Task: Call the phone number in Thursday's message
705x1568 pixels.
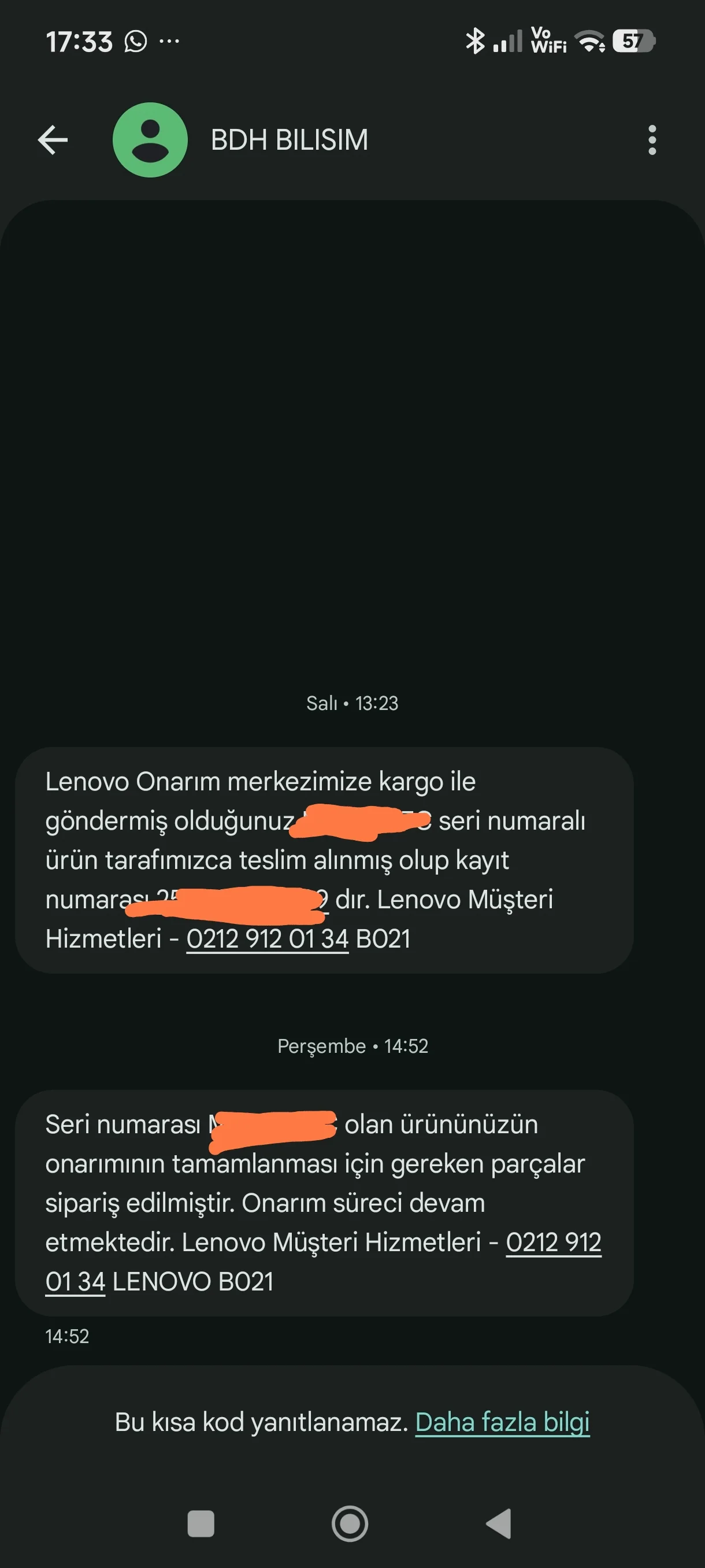Action: tap(553, 1242)
